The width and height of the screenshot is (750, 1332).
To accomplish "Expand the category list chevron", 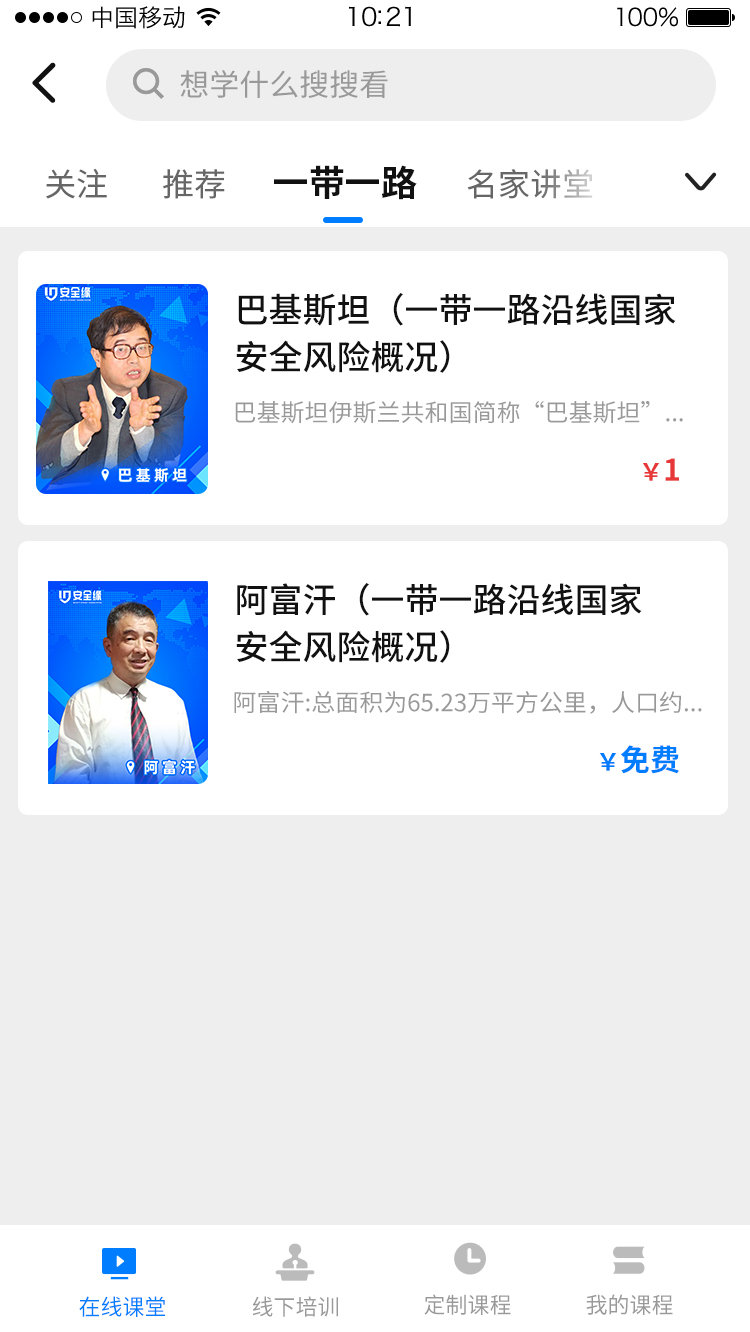I will 700,182.
